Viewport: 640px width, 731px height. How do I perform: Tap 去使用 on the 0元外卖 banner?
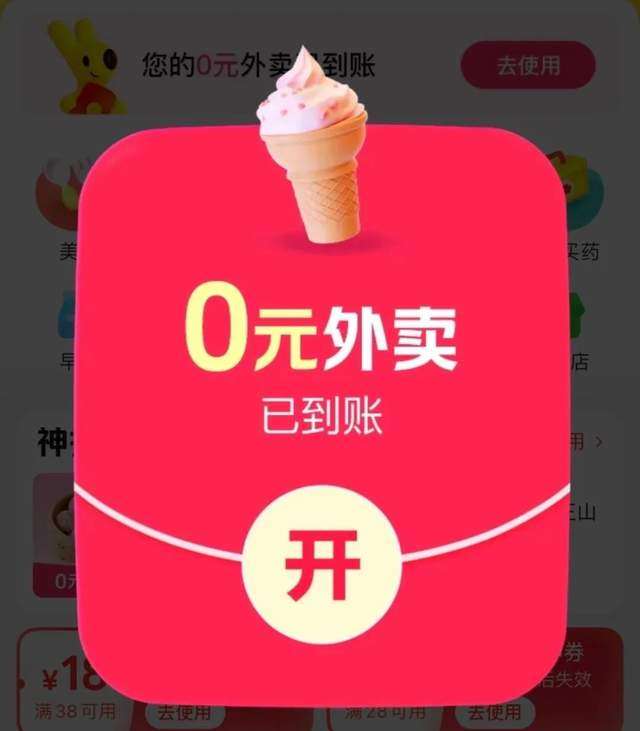pos(528,66)
